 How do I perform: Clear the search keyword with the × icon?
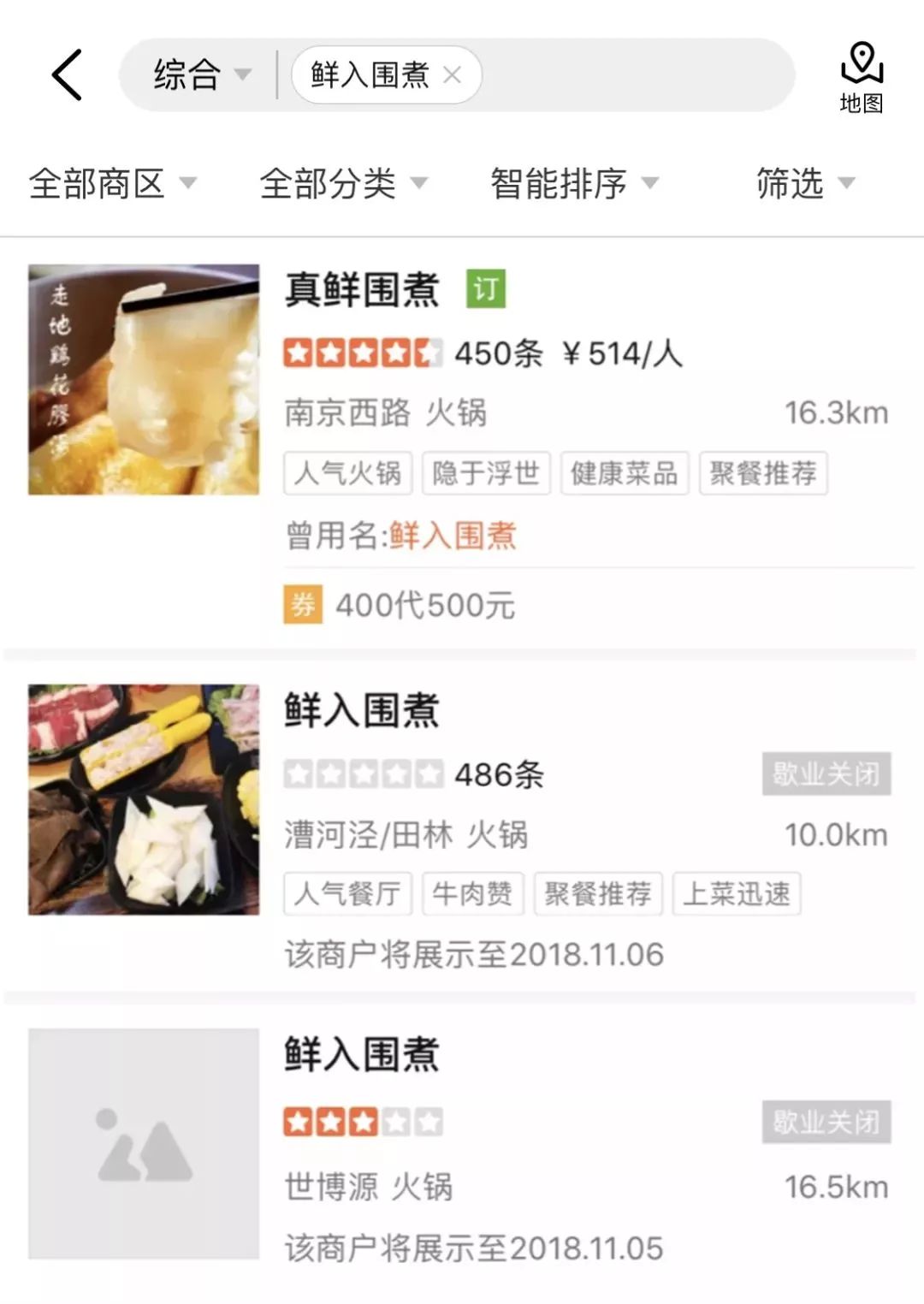click(x=453, y=75)
